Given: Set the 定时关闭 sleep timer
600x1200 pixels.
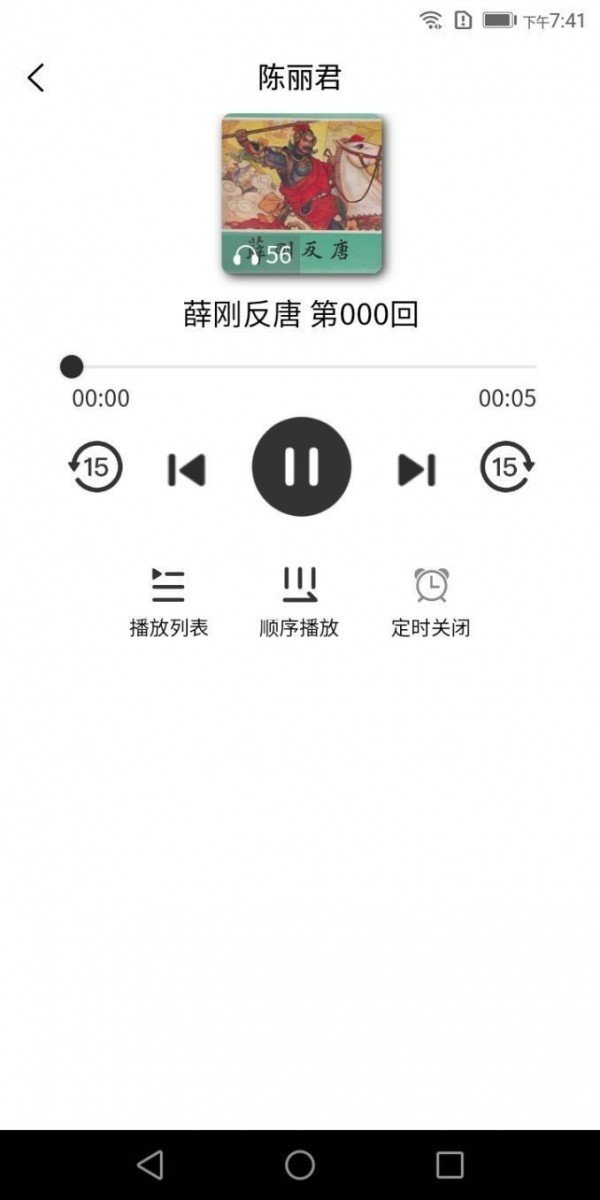Looking at the screenshot, I should 431,600.
